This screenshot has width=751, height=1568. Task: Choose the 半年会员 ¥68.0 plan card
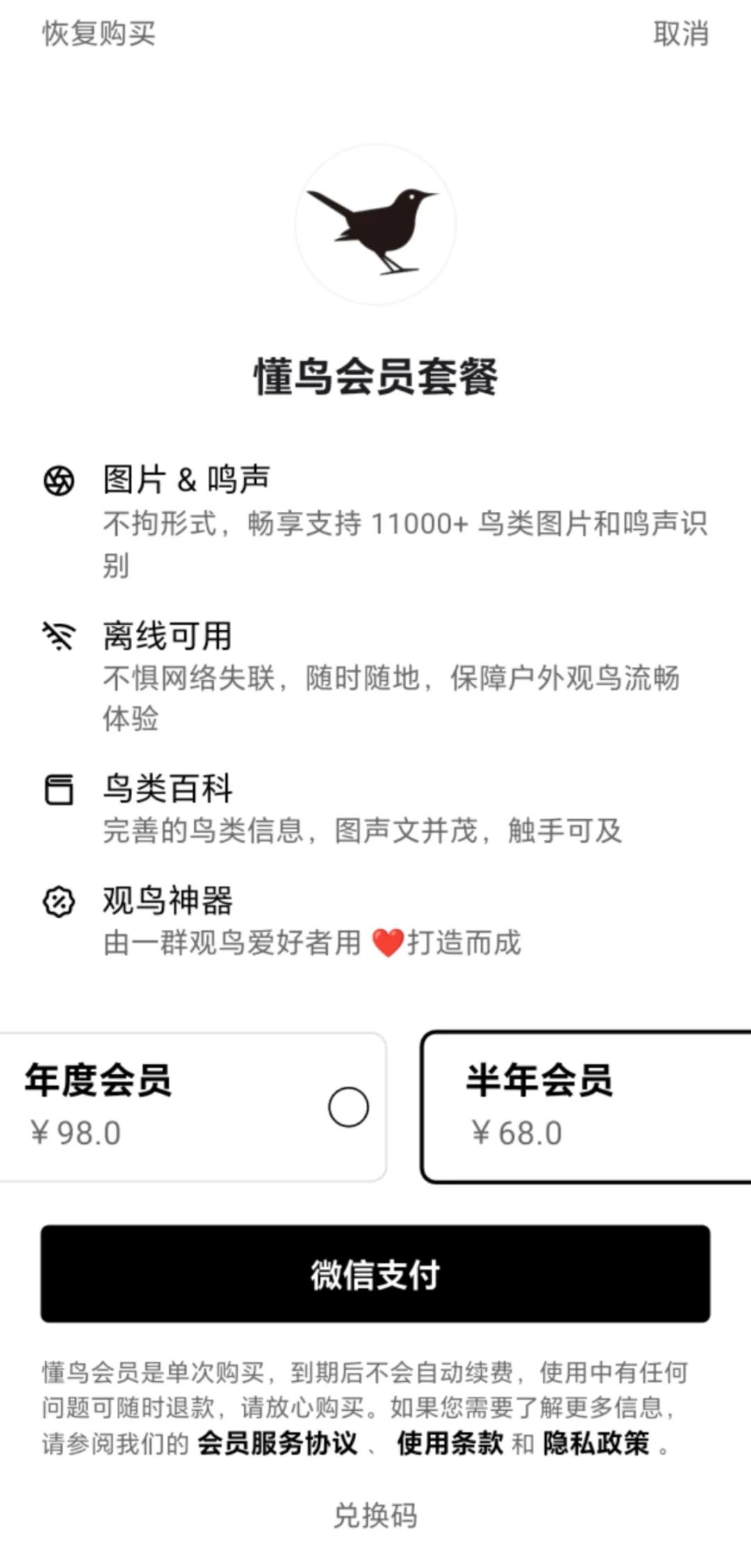(x=586, y=1107)
